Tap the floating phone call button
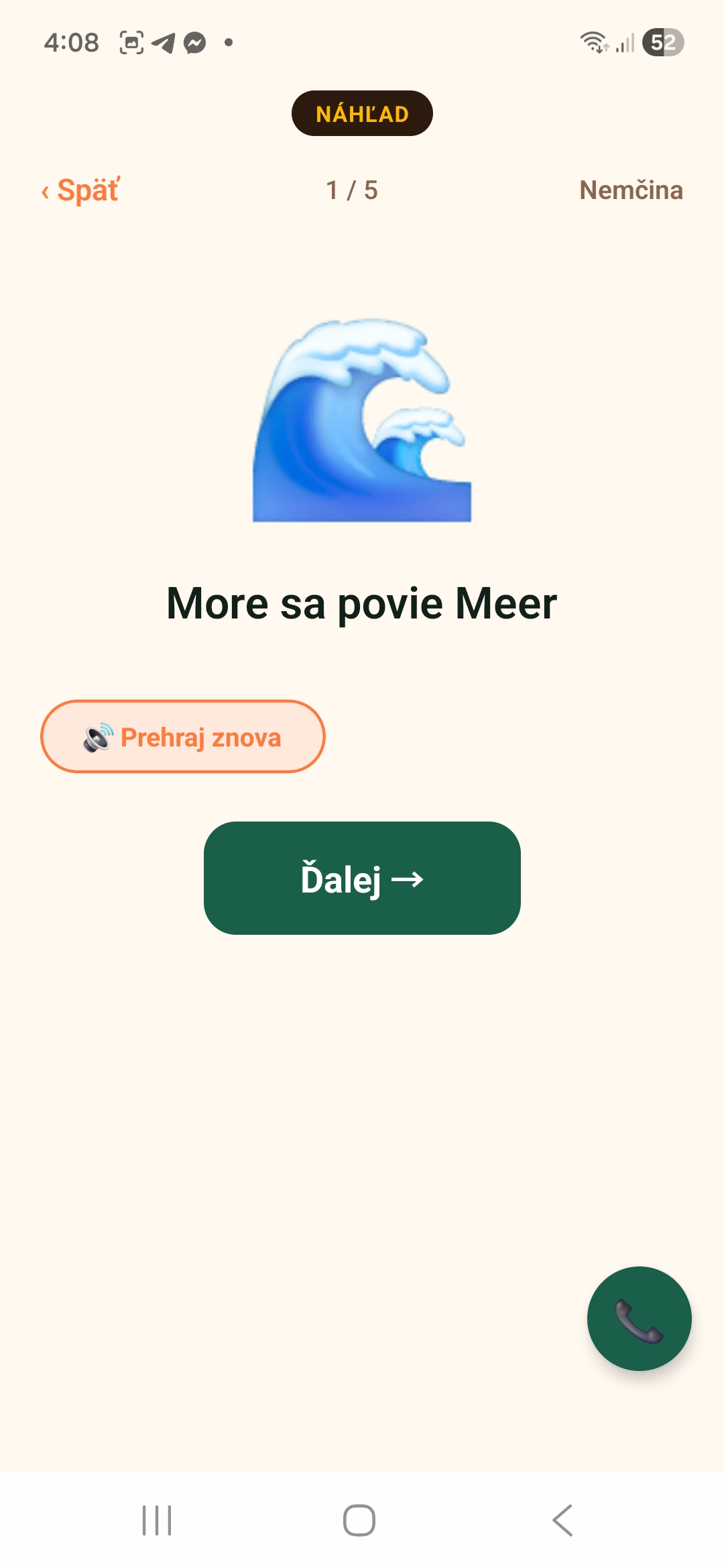The image size is (724, 1568). pos(639,1318)
